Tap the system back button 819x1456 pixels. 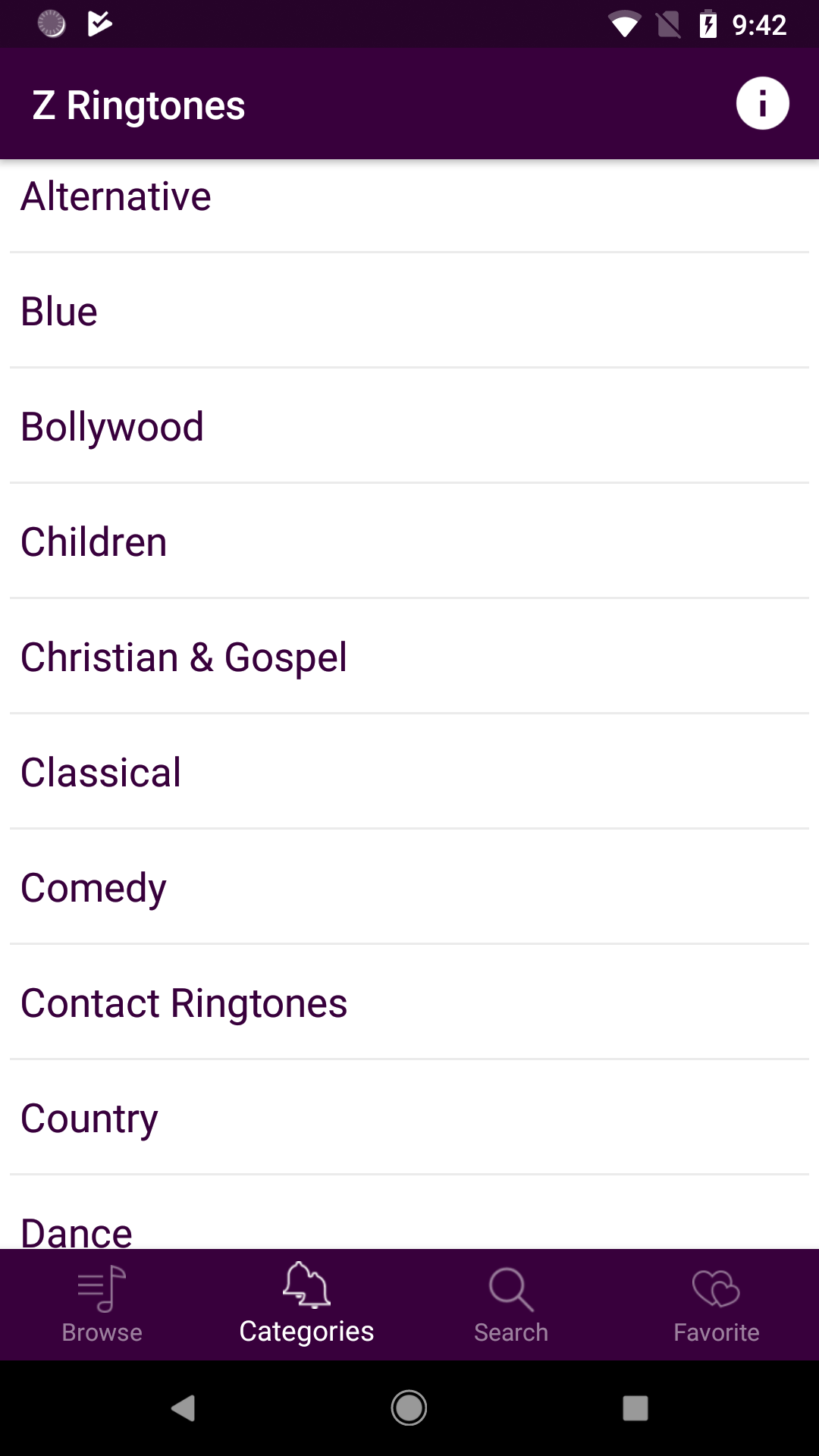pyautogui.click(x=183, y=1408)
